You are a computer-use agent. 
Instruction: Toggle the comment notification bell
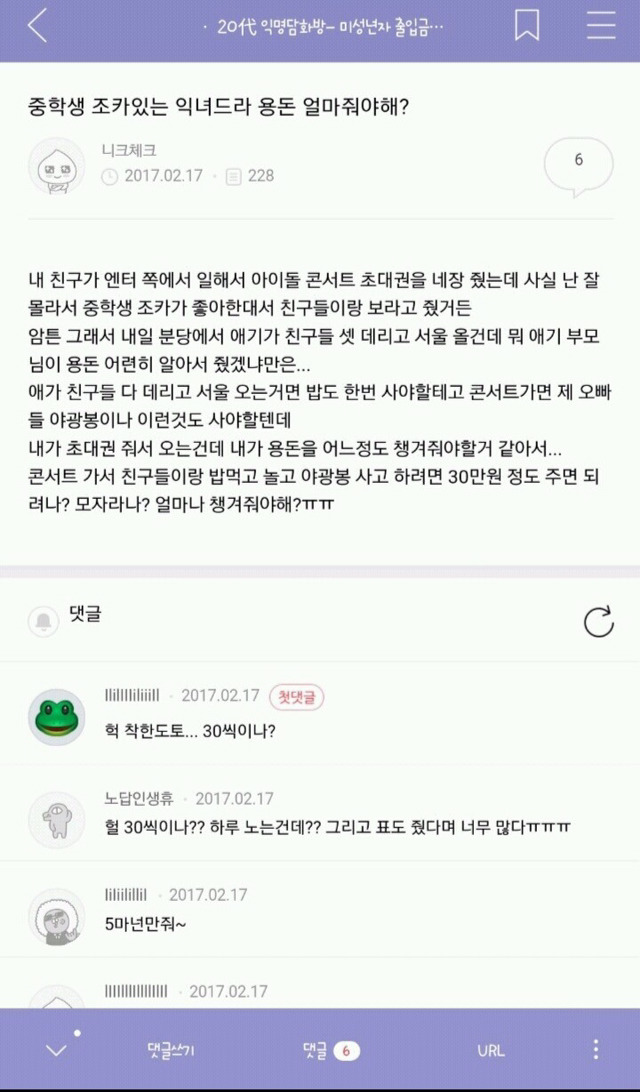[44, 621]
